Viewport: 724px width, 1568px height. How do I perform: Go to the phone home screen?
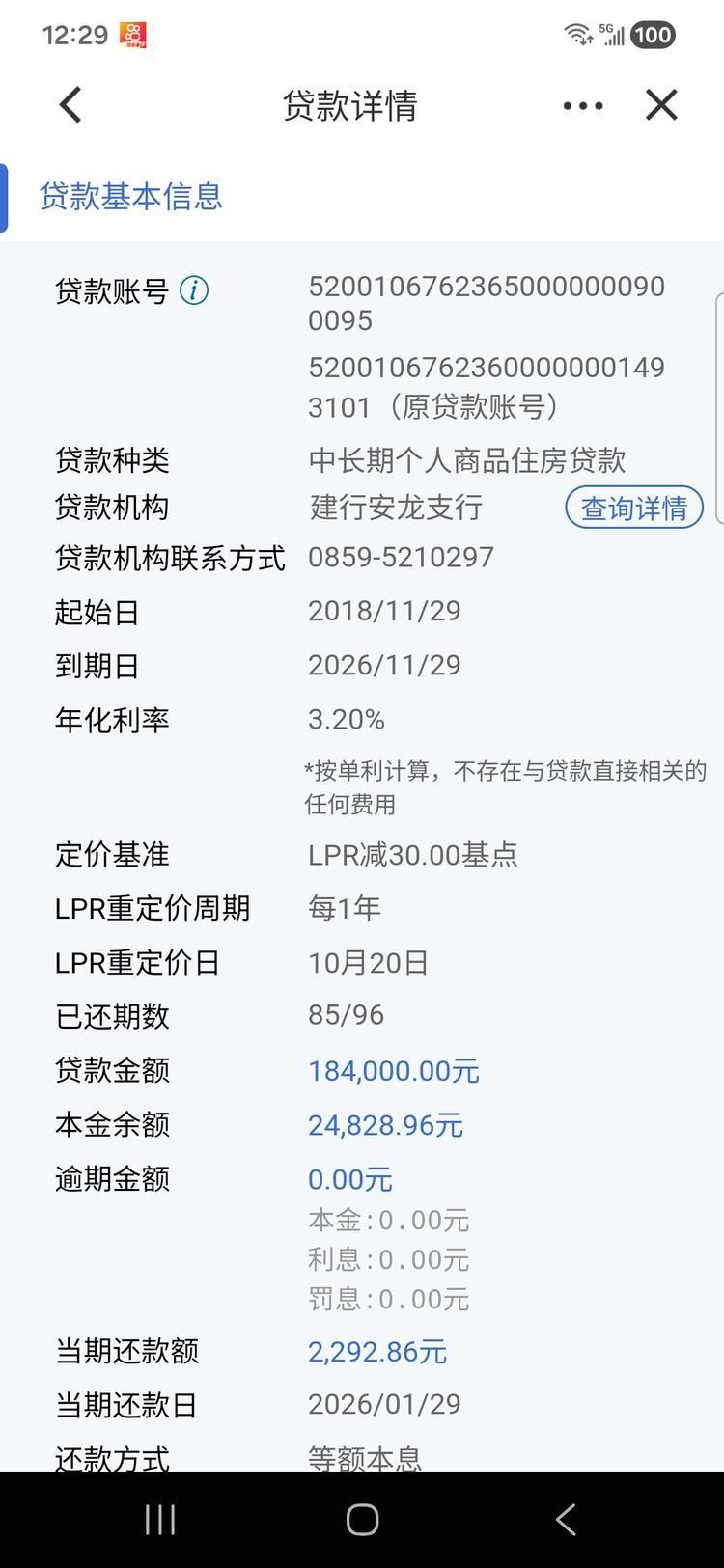coord(362,1520)
